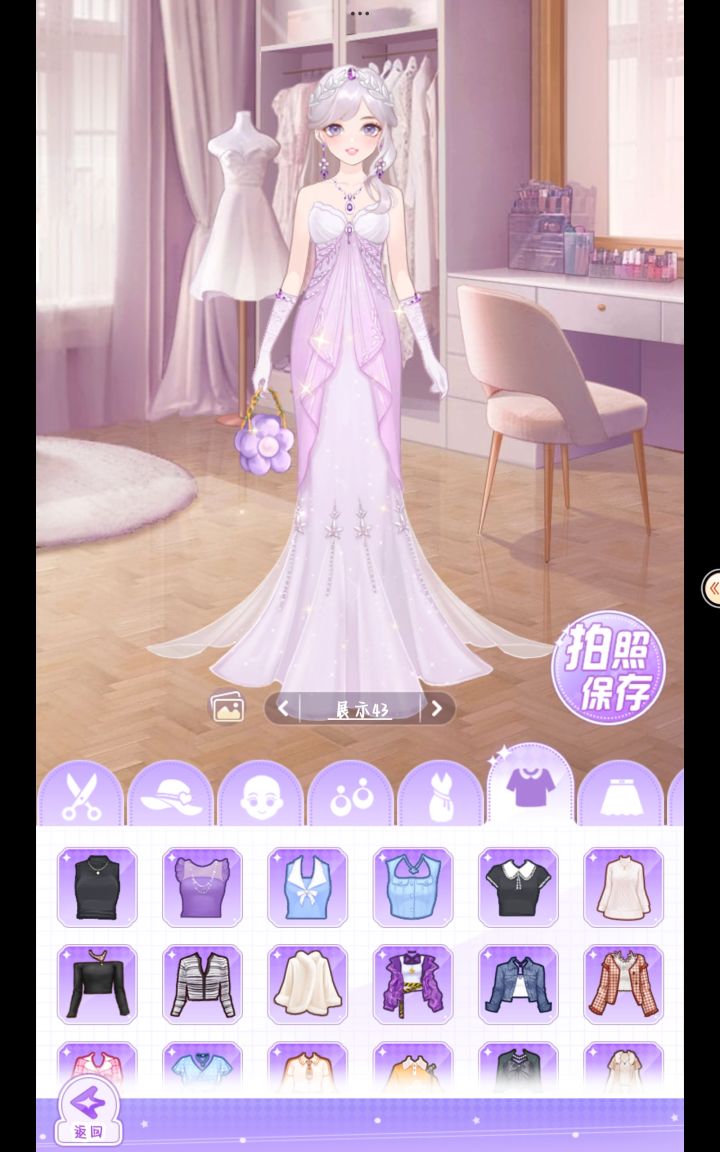Open the side panel arrow on right edge

[712, 589]
